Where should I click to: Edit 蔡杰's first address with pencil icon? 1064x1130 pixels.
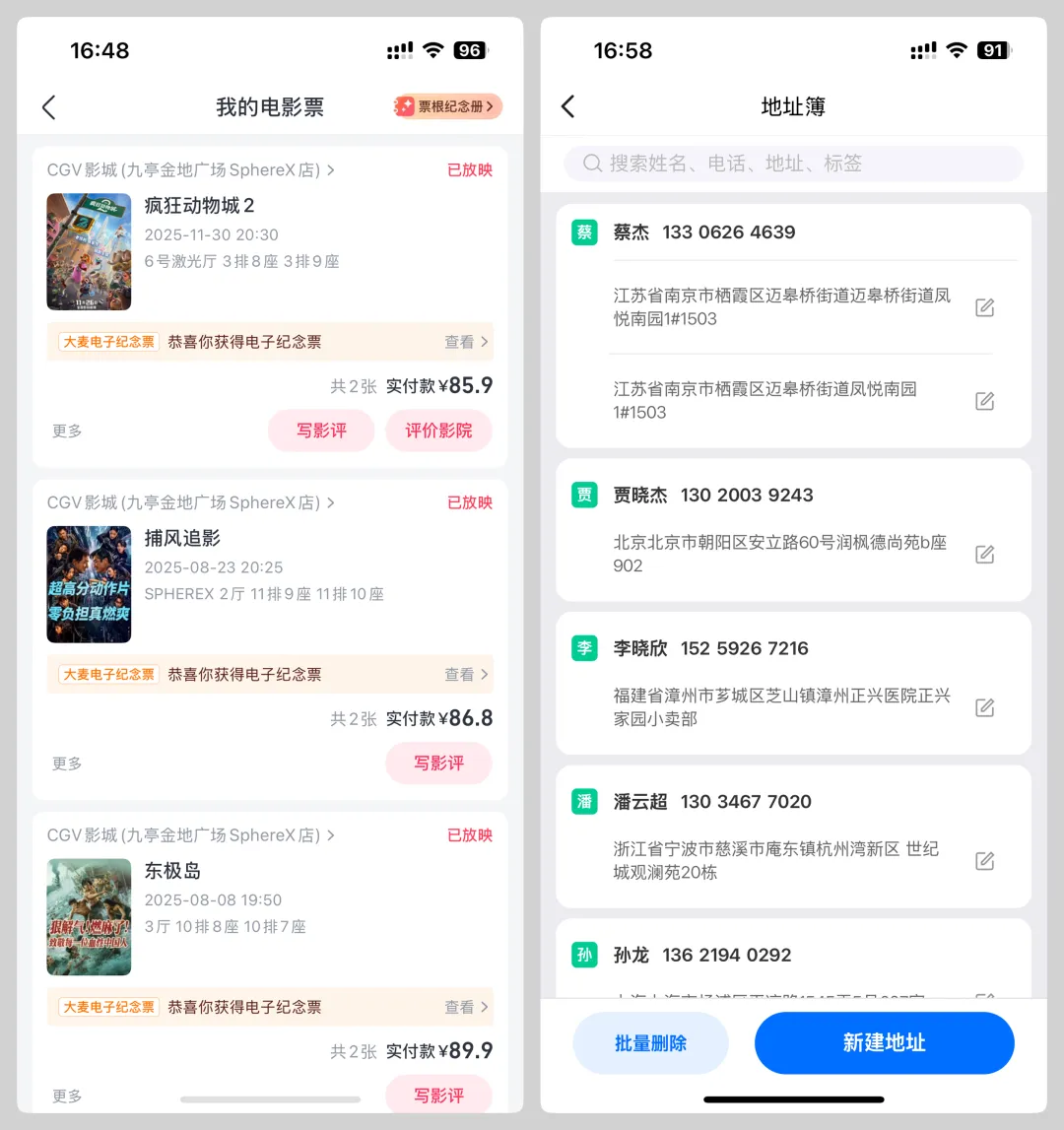click(985, 307)
